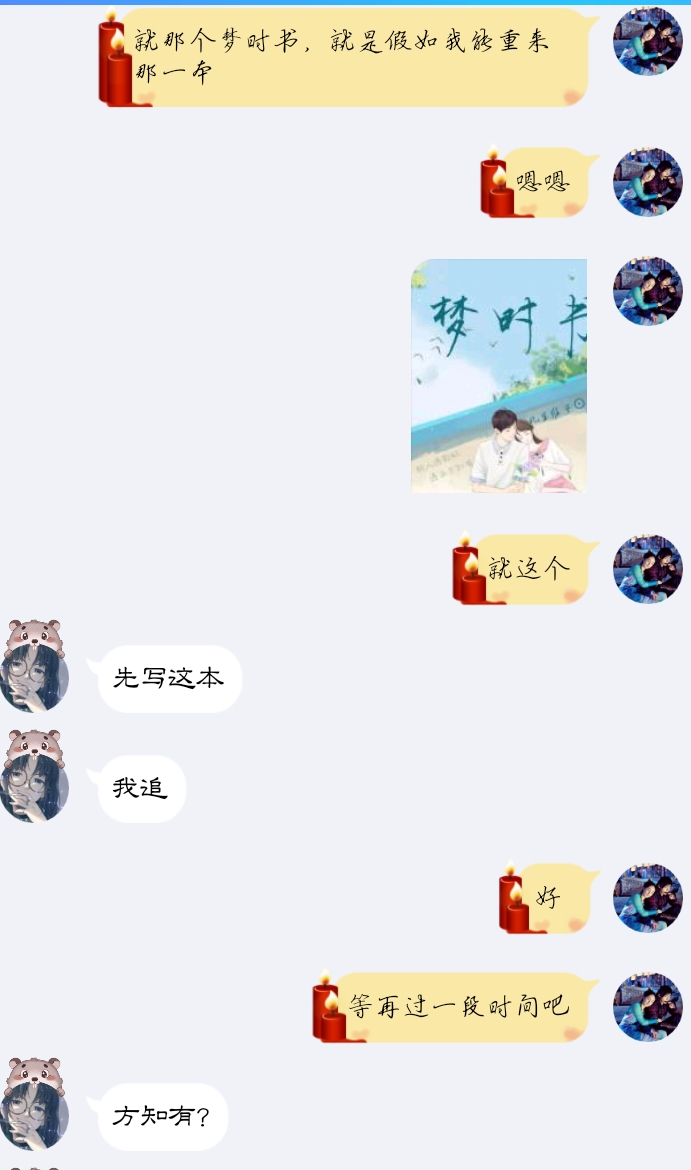Tap the avatar beside 方知有? message
Viewport: 691px width, 1170px height.
click(x=34, y=1104)
